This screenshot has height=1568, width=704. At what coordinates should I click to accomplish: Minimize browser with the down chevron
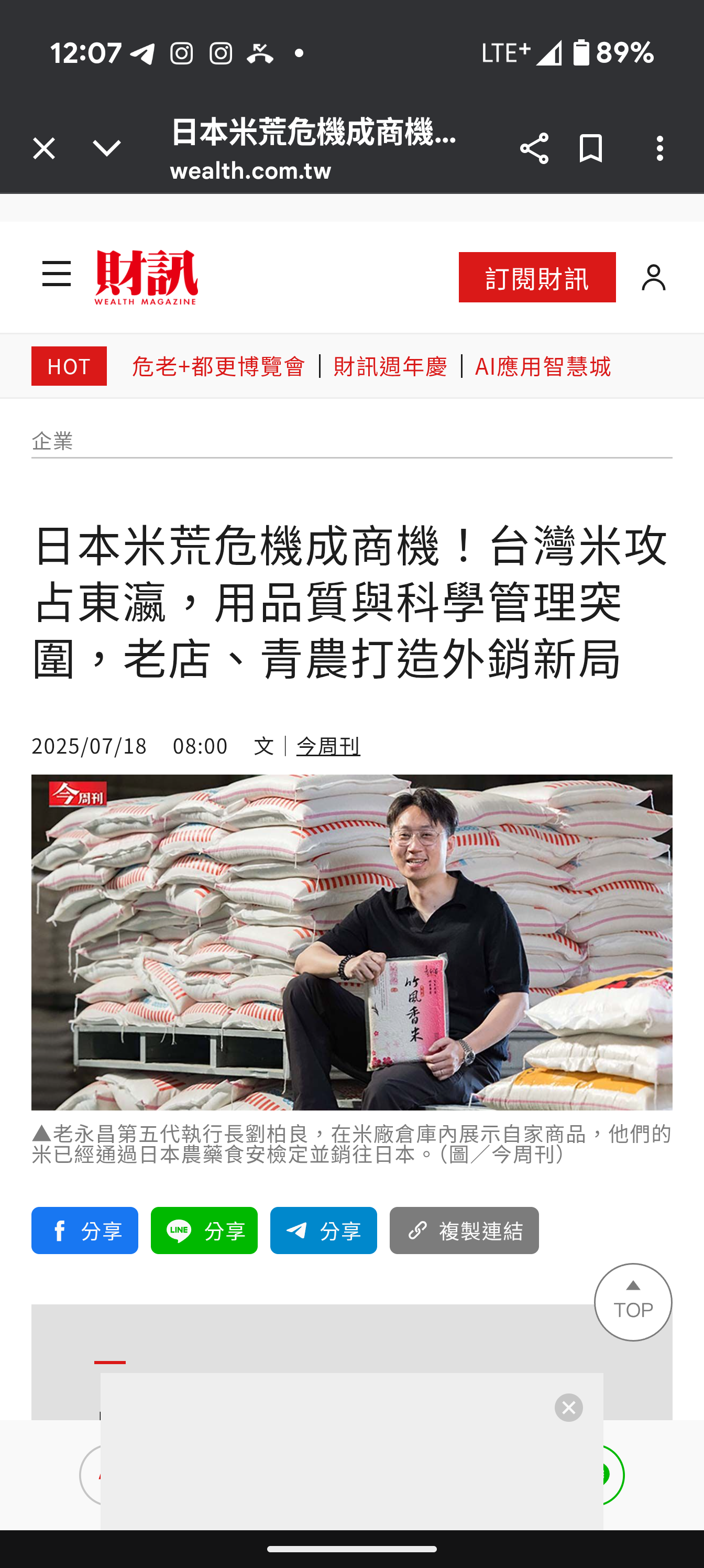click(106, 148)
